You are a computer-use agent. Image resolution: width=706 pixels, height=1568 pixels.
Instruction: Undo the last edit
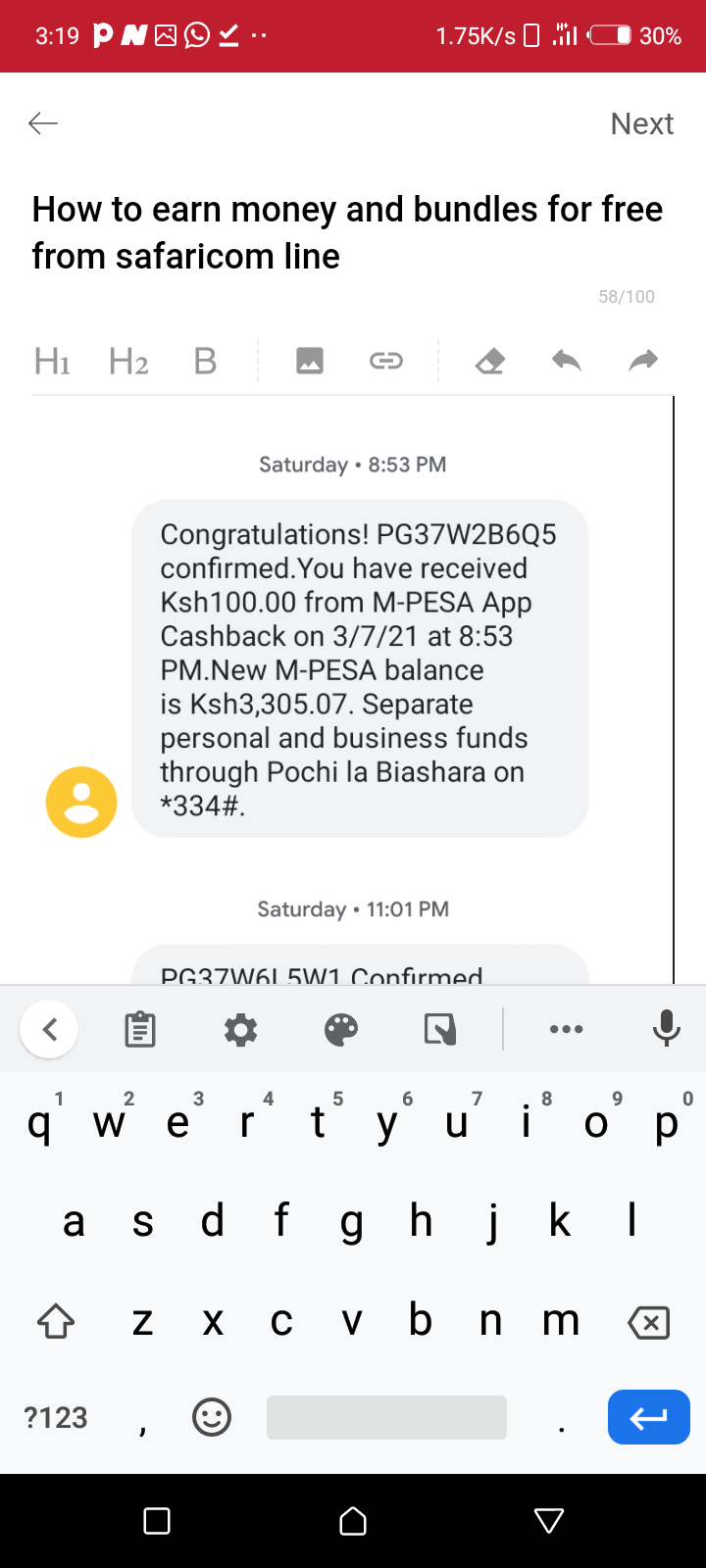coord(566,362)
